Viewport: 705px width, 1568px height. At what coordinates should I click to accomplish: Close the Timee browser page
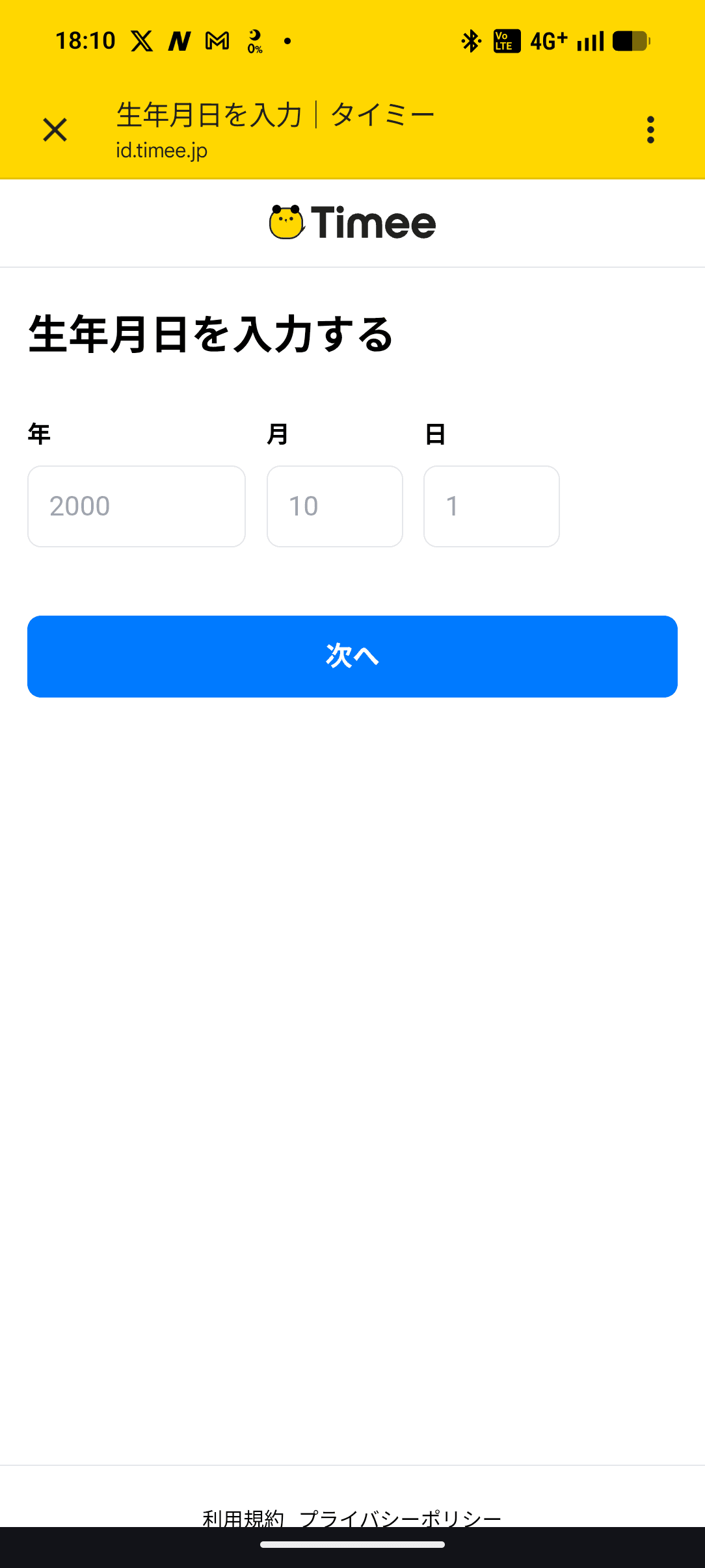(x=55, y=129)
